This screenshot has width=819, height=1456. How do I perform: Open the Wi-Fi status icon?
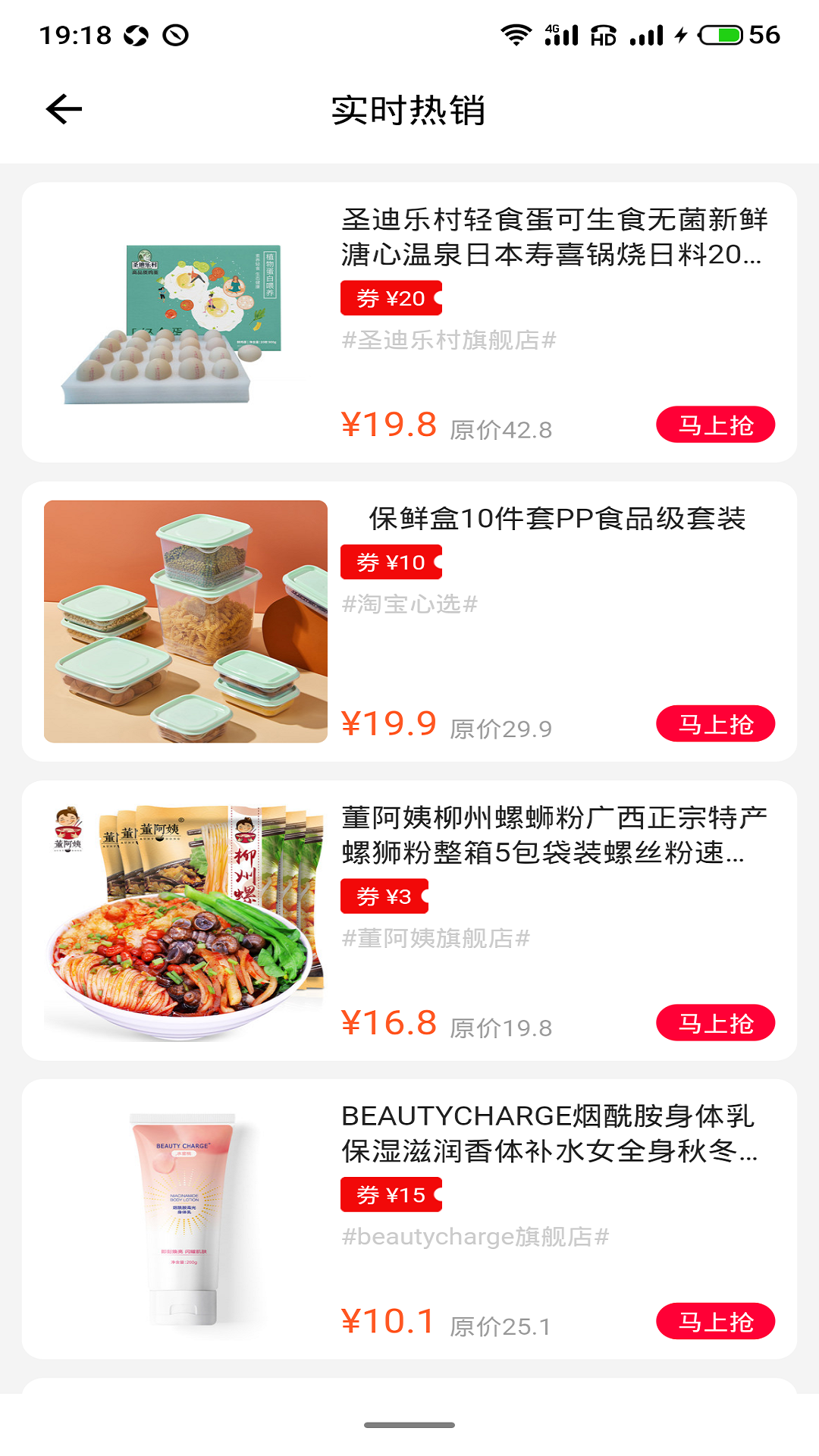(x=519, y=33)
